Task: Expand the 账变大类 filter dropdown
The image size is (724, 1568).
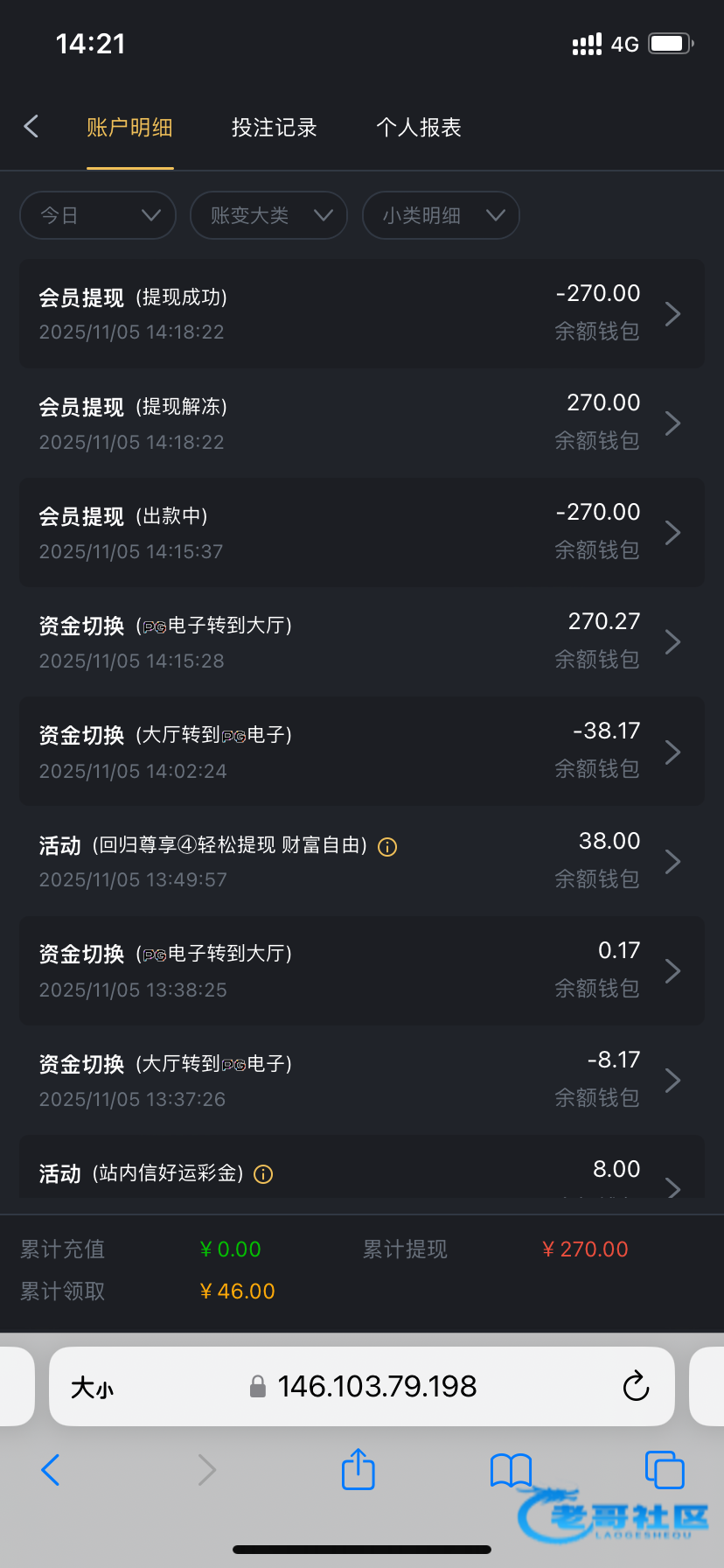Action: tap(268, 215)
